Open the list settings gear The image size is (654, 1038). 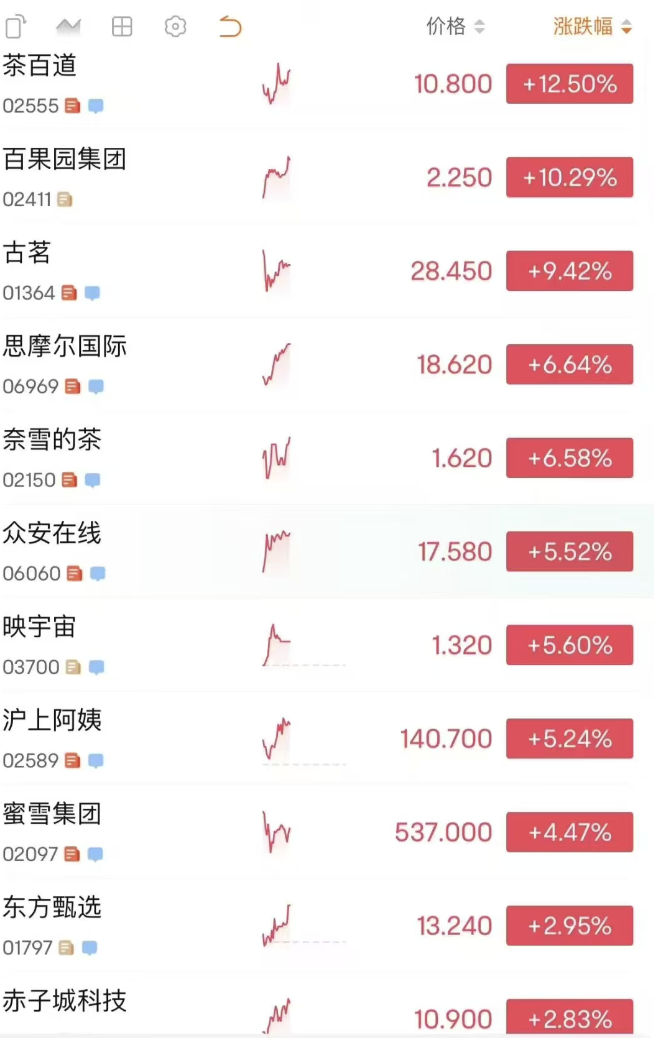tap(176, 27)
